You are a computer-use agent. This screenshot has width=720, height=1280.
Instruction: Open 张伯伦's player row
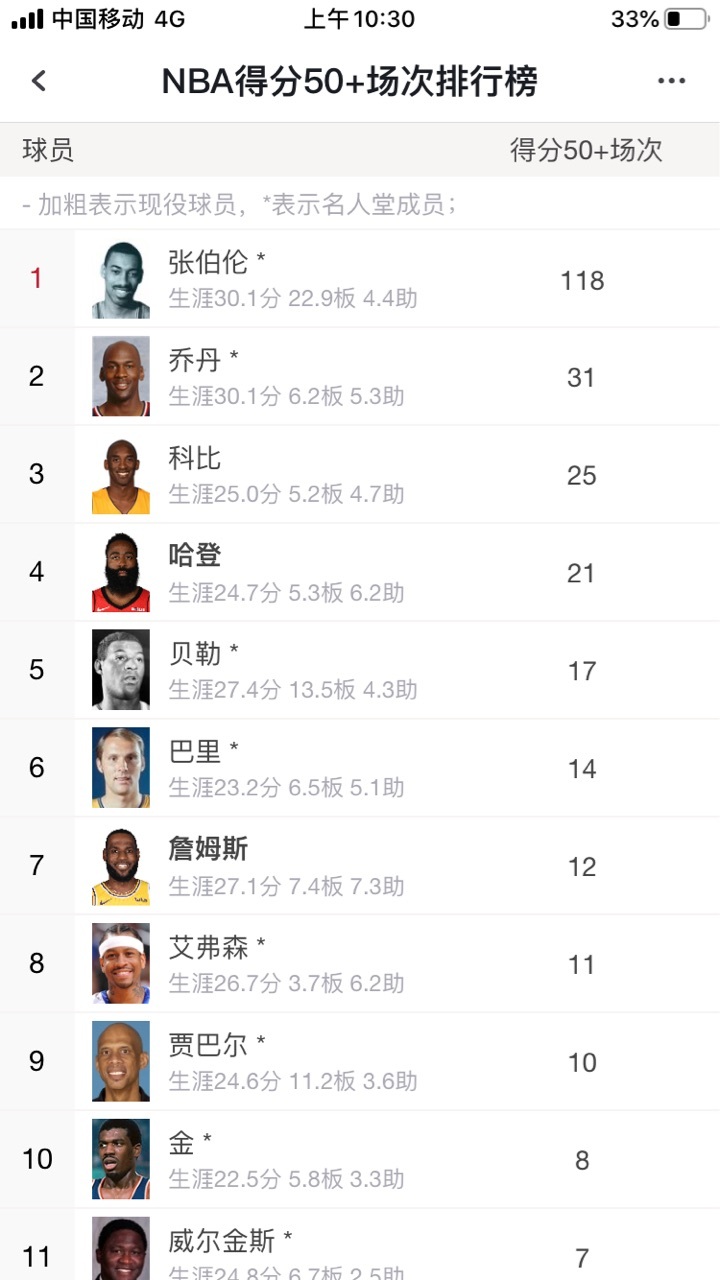pyautogui.click(x=360, y=280)
